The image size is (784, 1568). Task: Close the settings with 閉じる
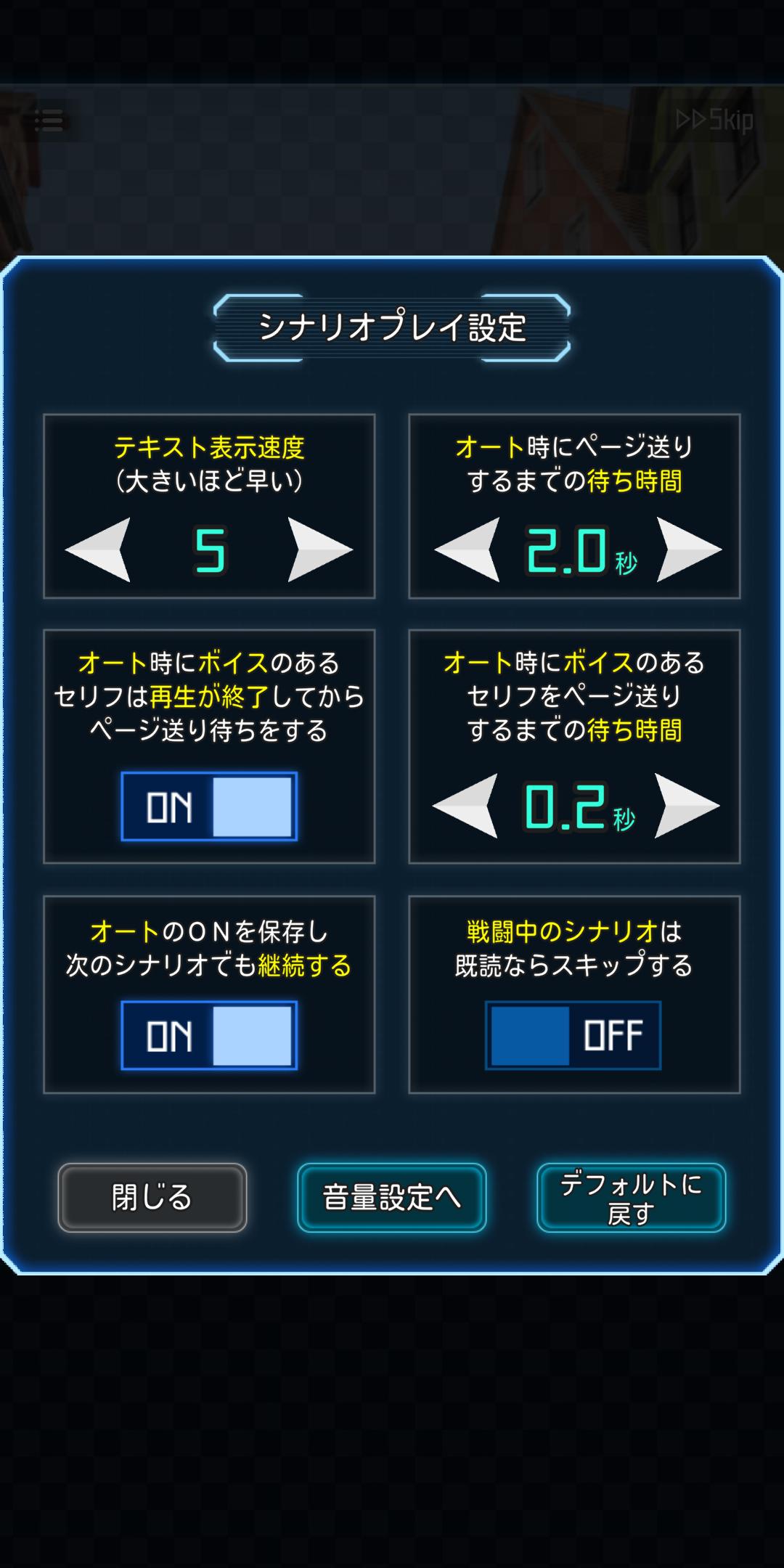pos(152,1198)
